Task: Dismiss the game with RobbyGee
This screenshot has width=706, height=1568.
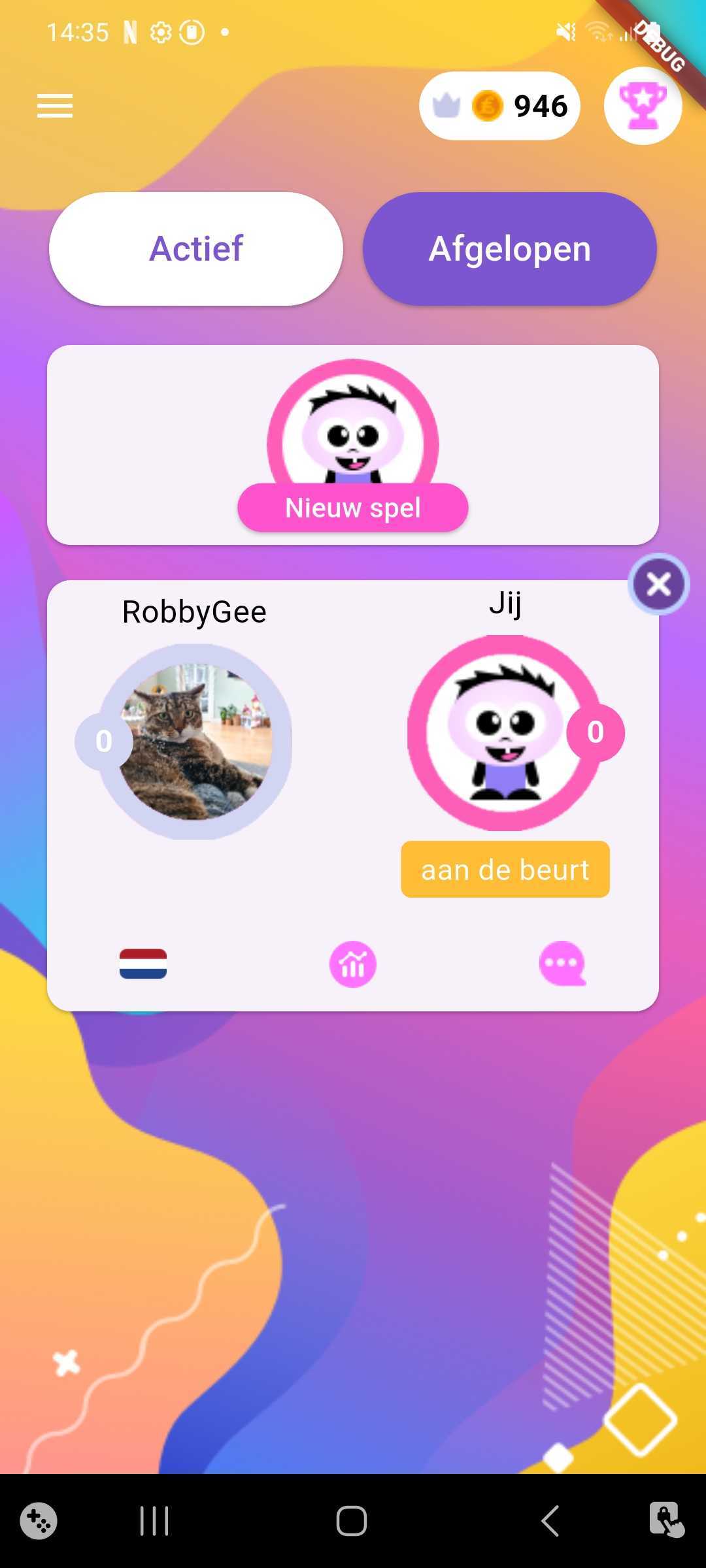Action: [x=659, y=584]
